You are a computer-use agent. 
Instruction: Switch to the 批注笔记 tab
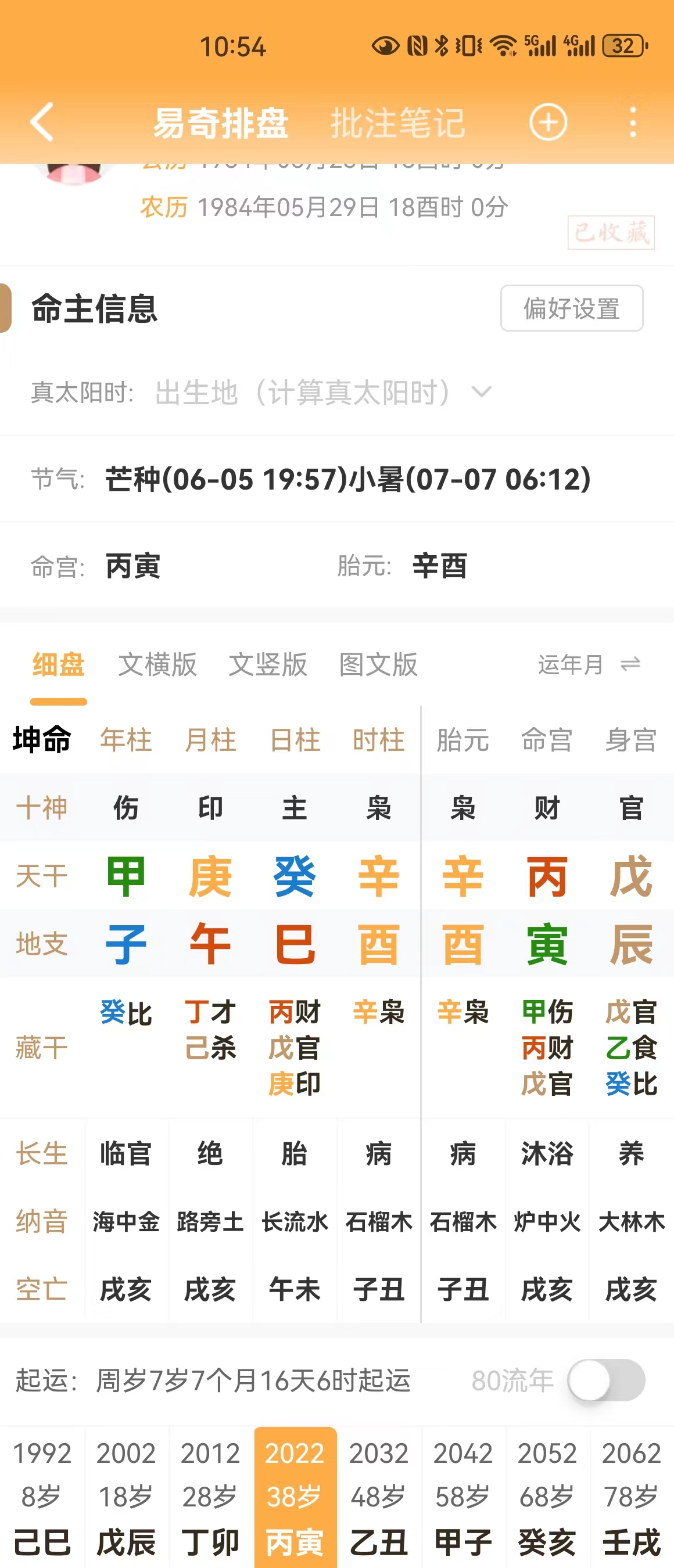[x=397, y=123]
